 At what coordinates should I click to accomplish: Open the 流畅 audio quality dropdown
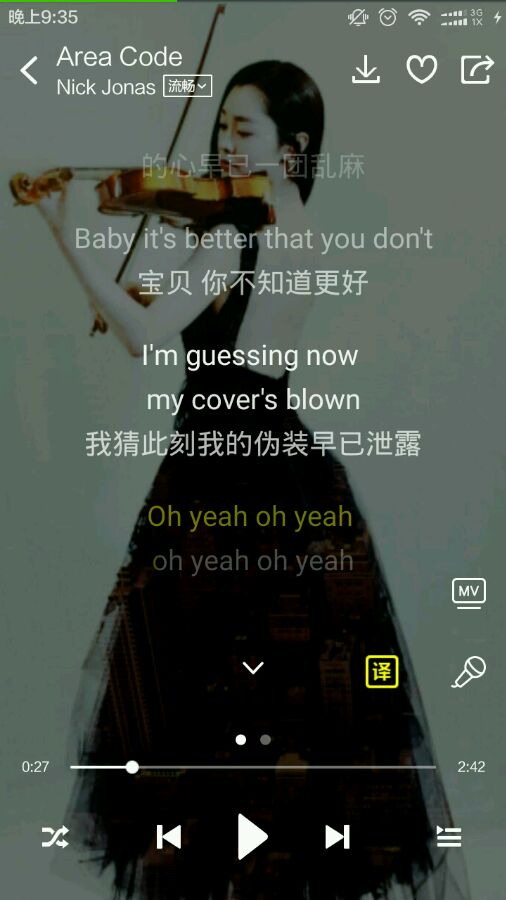[188, 86]
